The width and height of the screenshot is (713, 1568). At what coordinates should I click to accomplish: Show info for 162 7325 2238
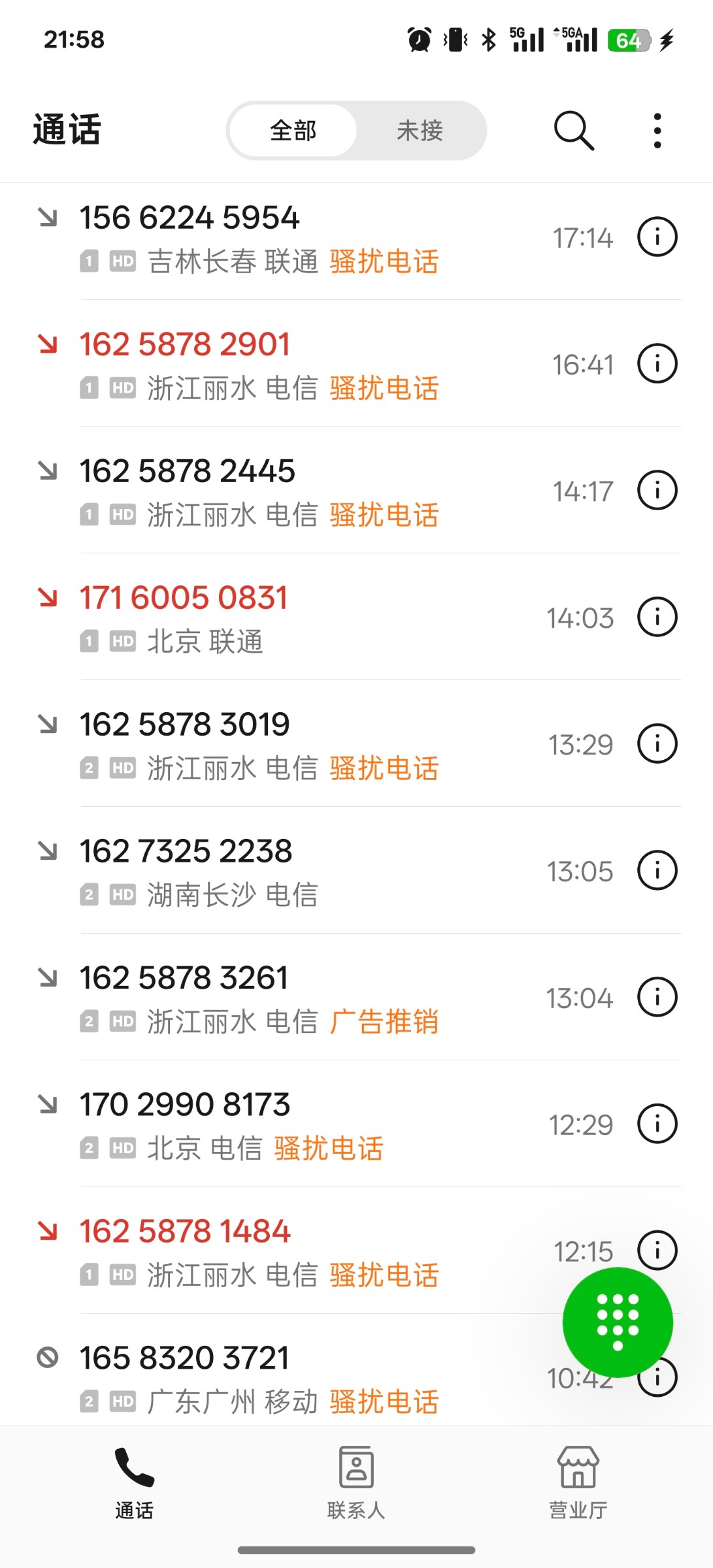pyautogui.click(x=657, y=871)
